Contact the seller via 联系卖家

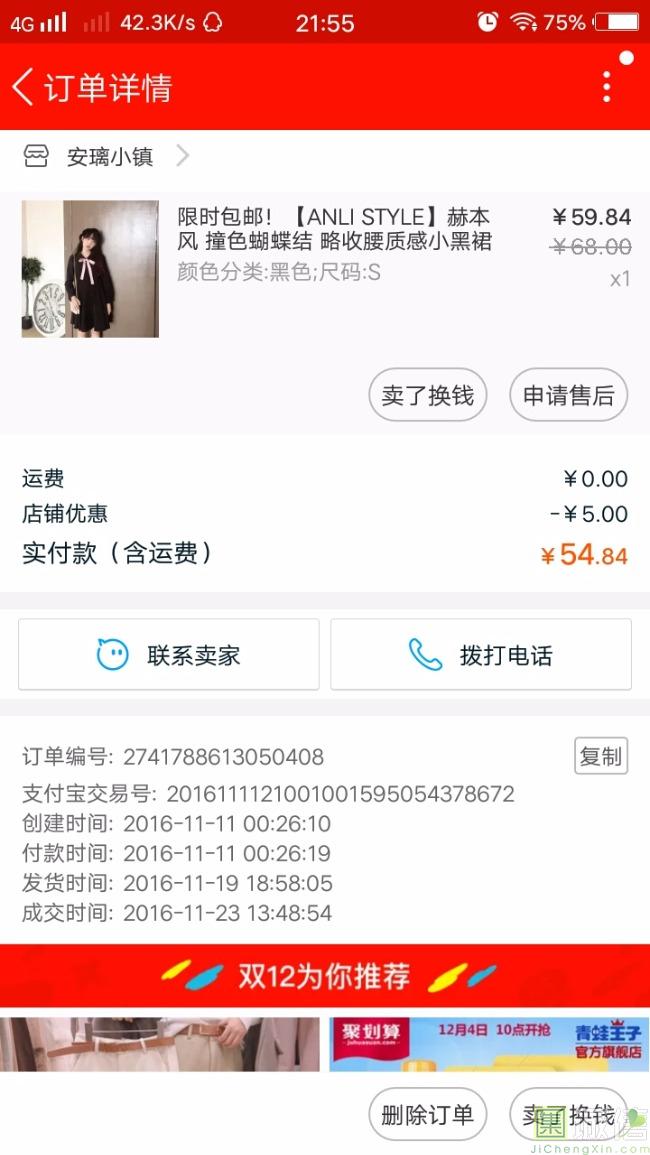(x=168, y=655)
